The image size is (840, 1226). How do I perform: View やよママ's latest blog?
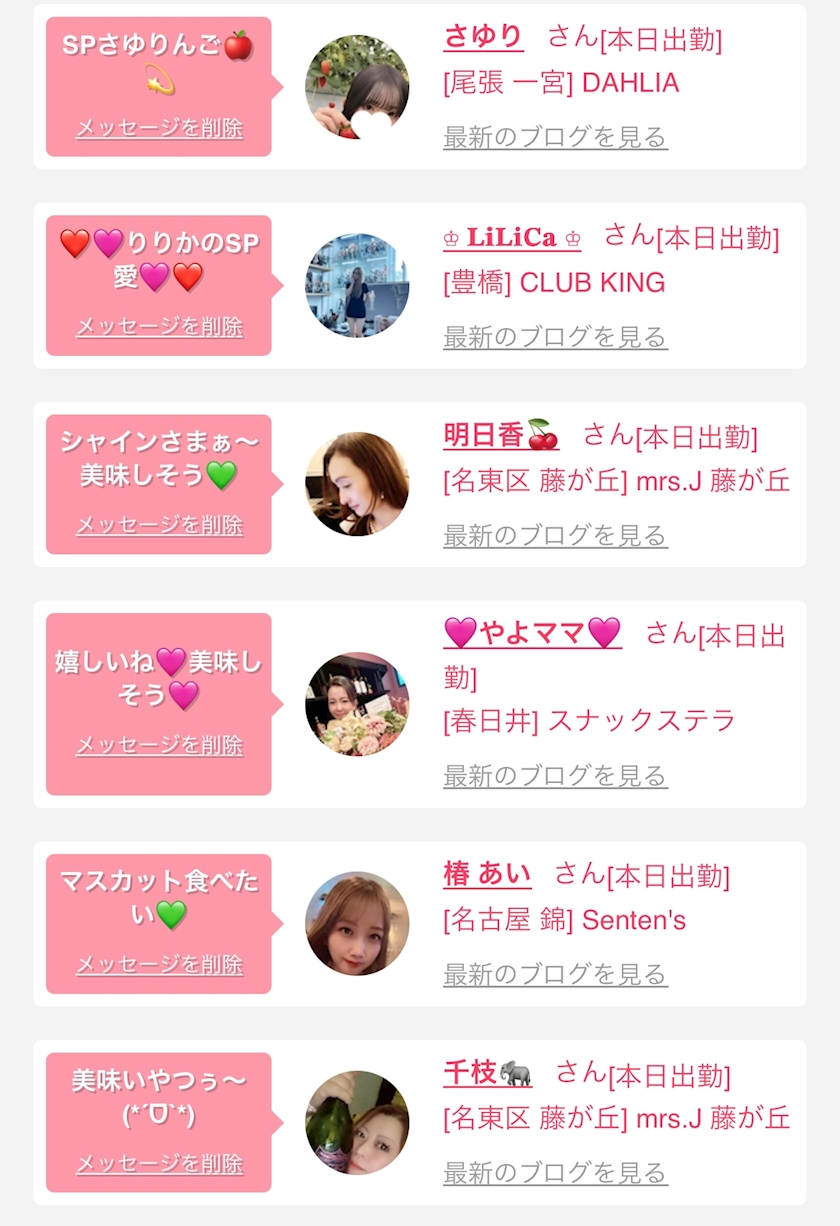coord(555,776)
